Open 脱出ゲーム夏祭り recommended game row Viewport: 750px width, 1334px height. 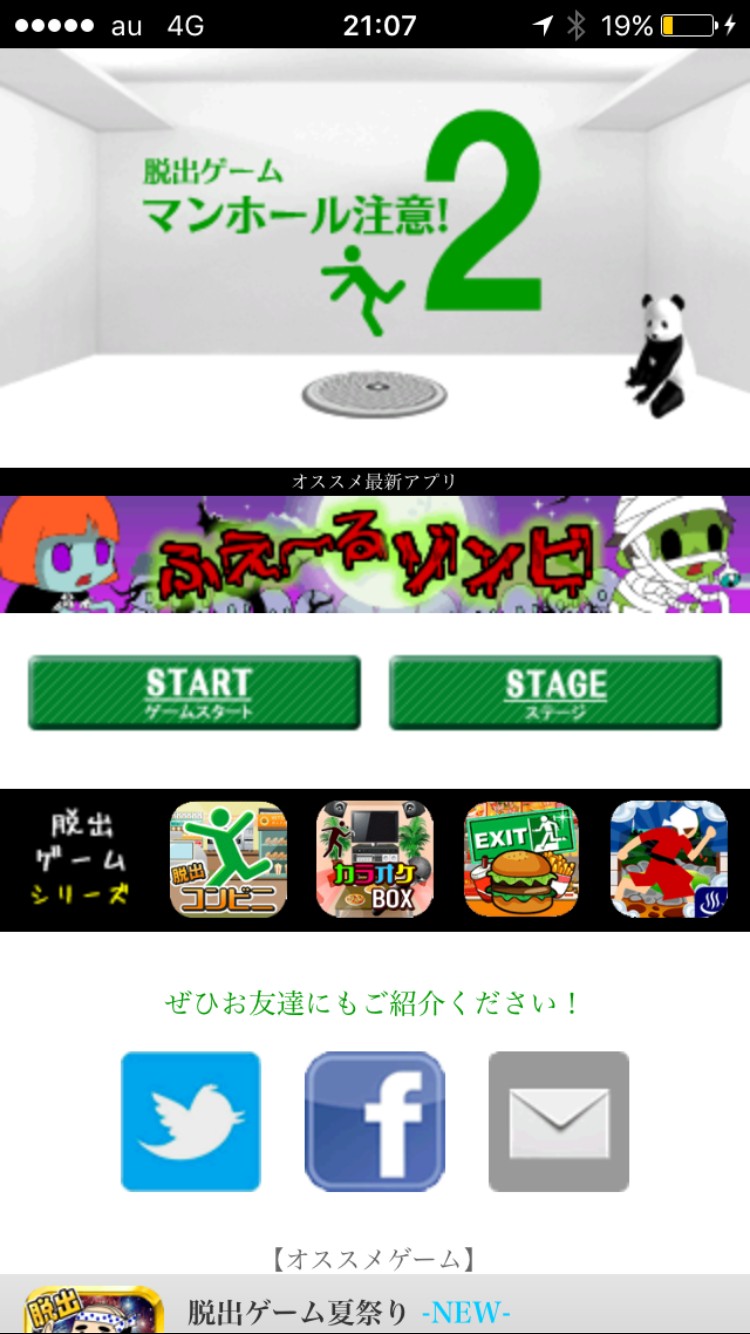[x=375, y=1304]
